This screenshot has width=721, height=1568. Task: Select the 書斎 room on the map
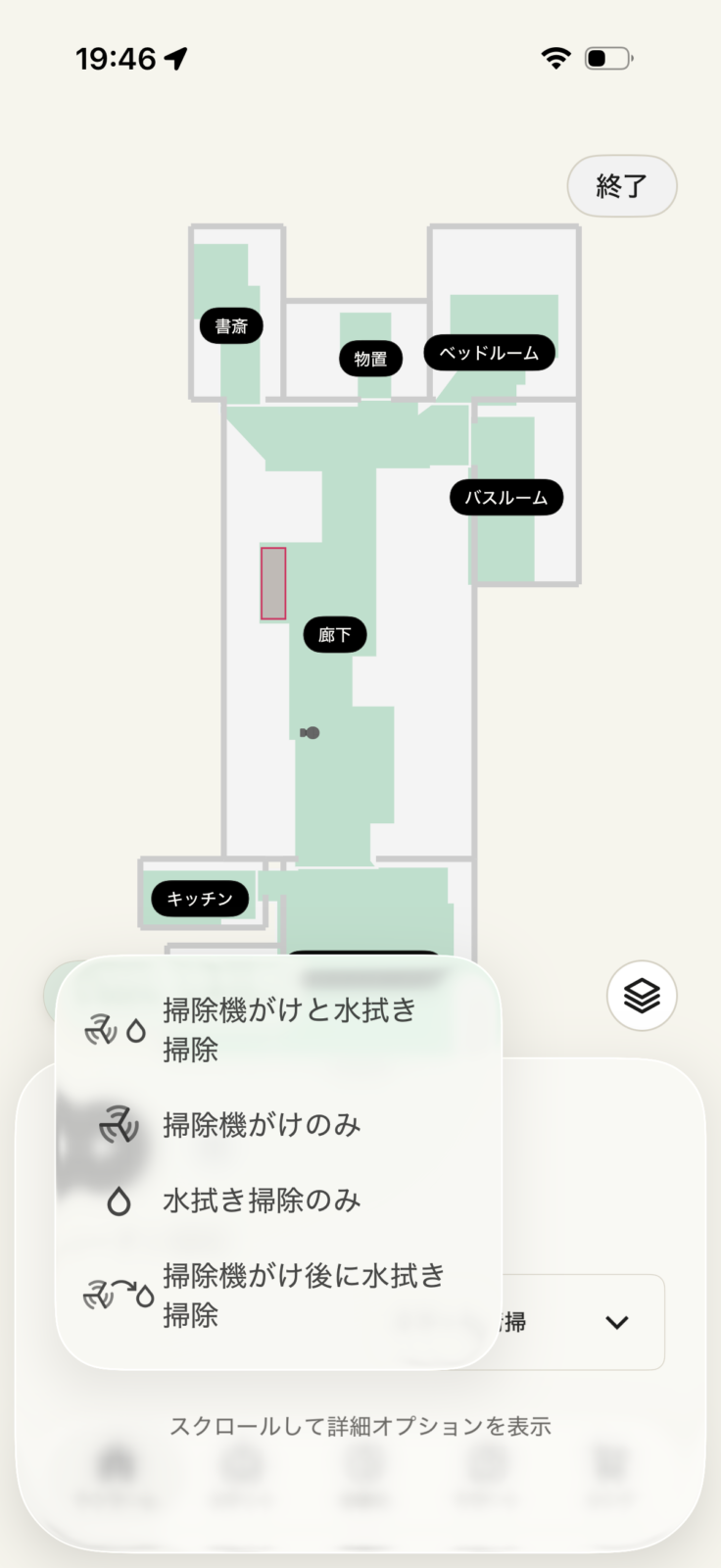click(231, 326)
